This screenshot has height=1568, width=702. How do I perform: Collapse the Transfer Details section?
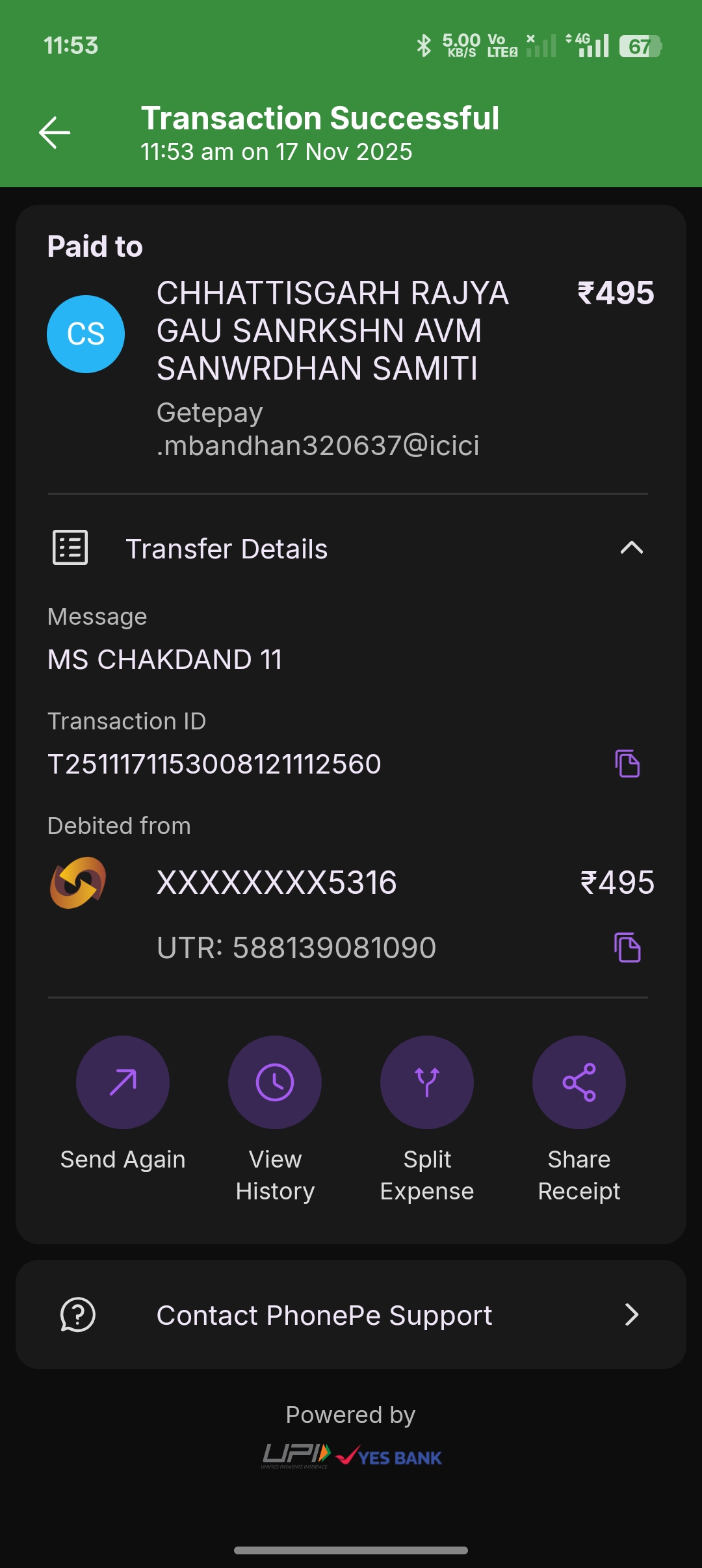tap(631, 548)
